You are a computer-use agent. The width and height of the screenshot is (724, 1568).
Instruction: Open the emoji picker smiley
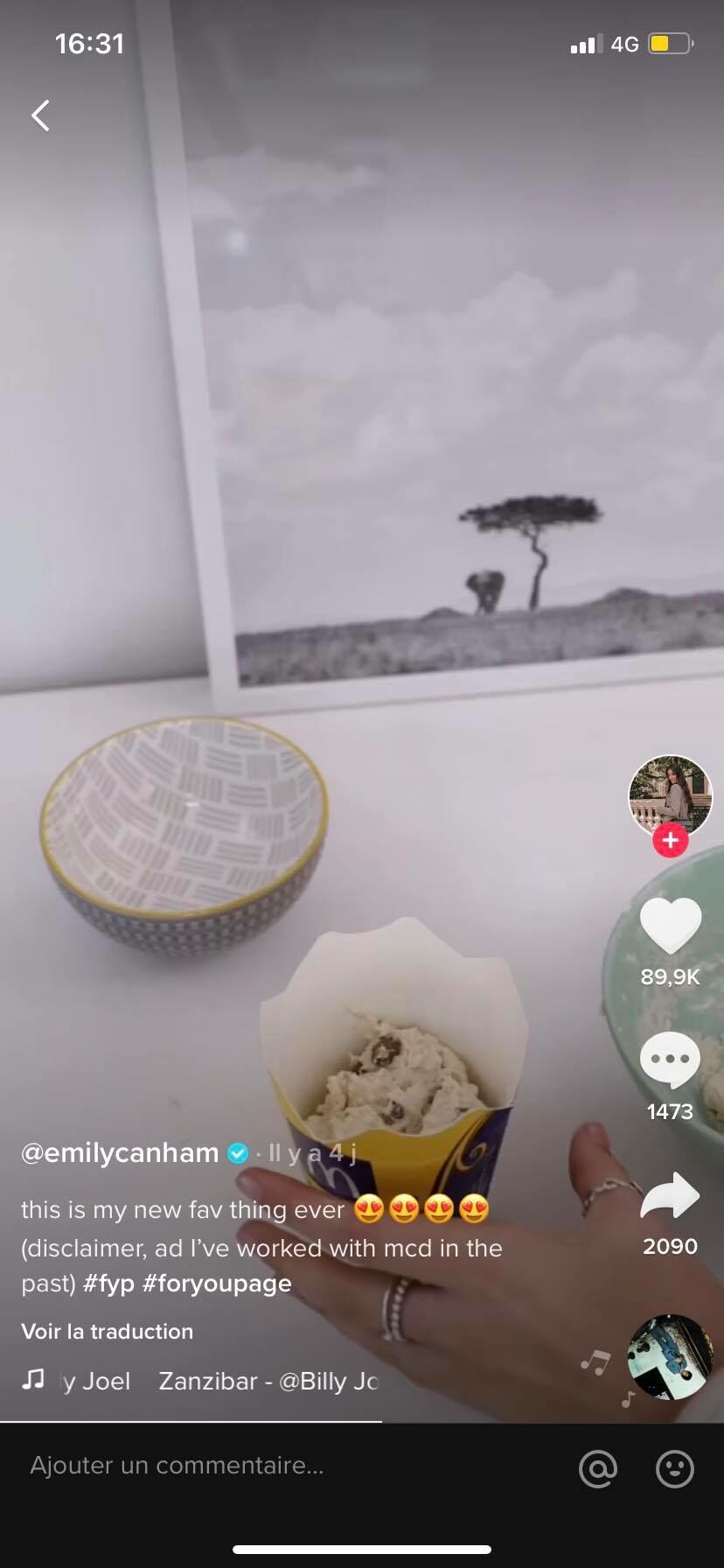pyautogui.click(x=675, y=1468)
